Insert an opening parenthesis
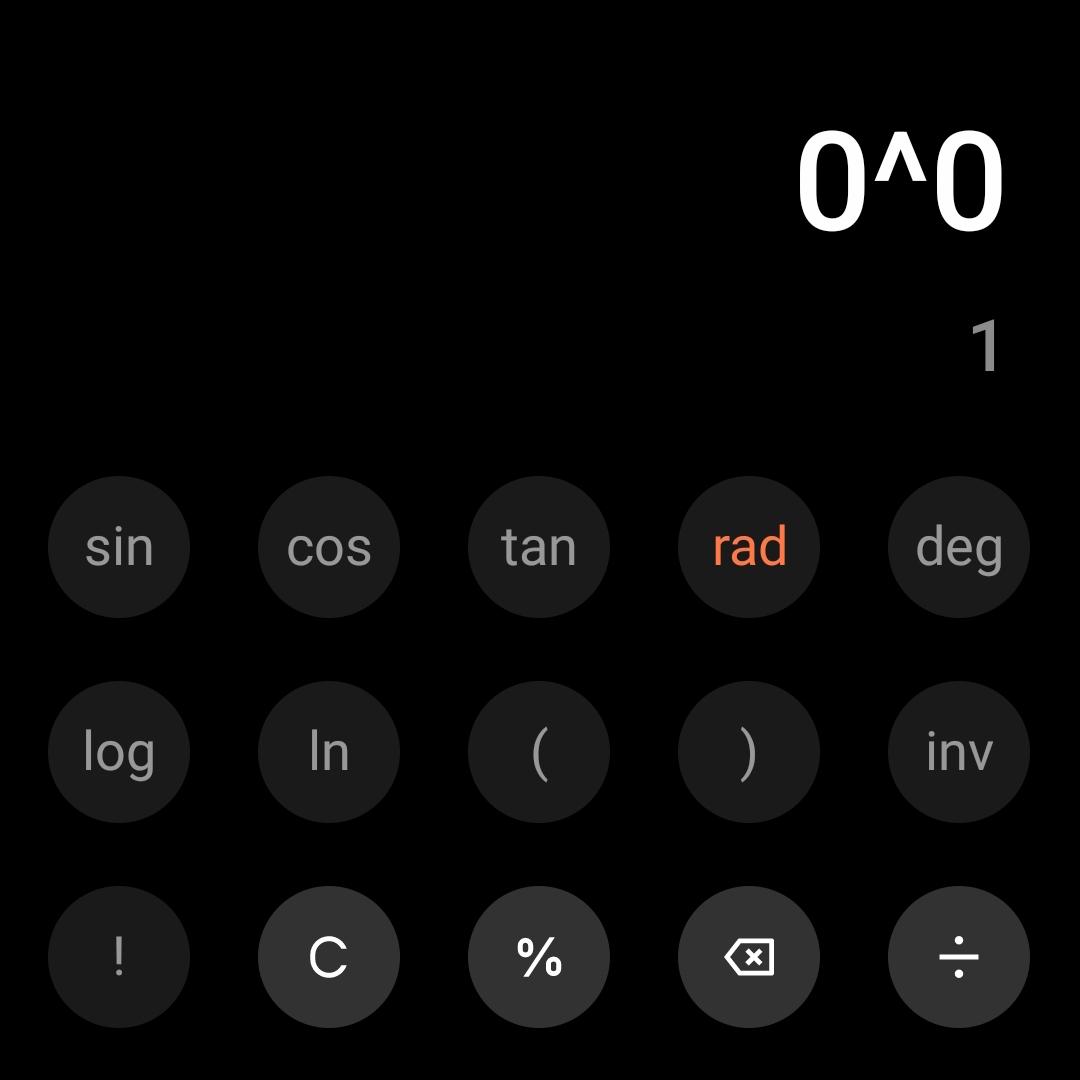The height and width of the screenshot is (1080, 1080). click(539, 752)
